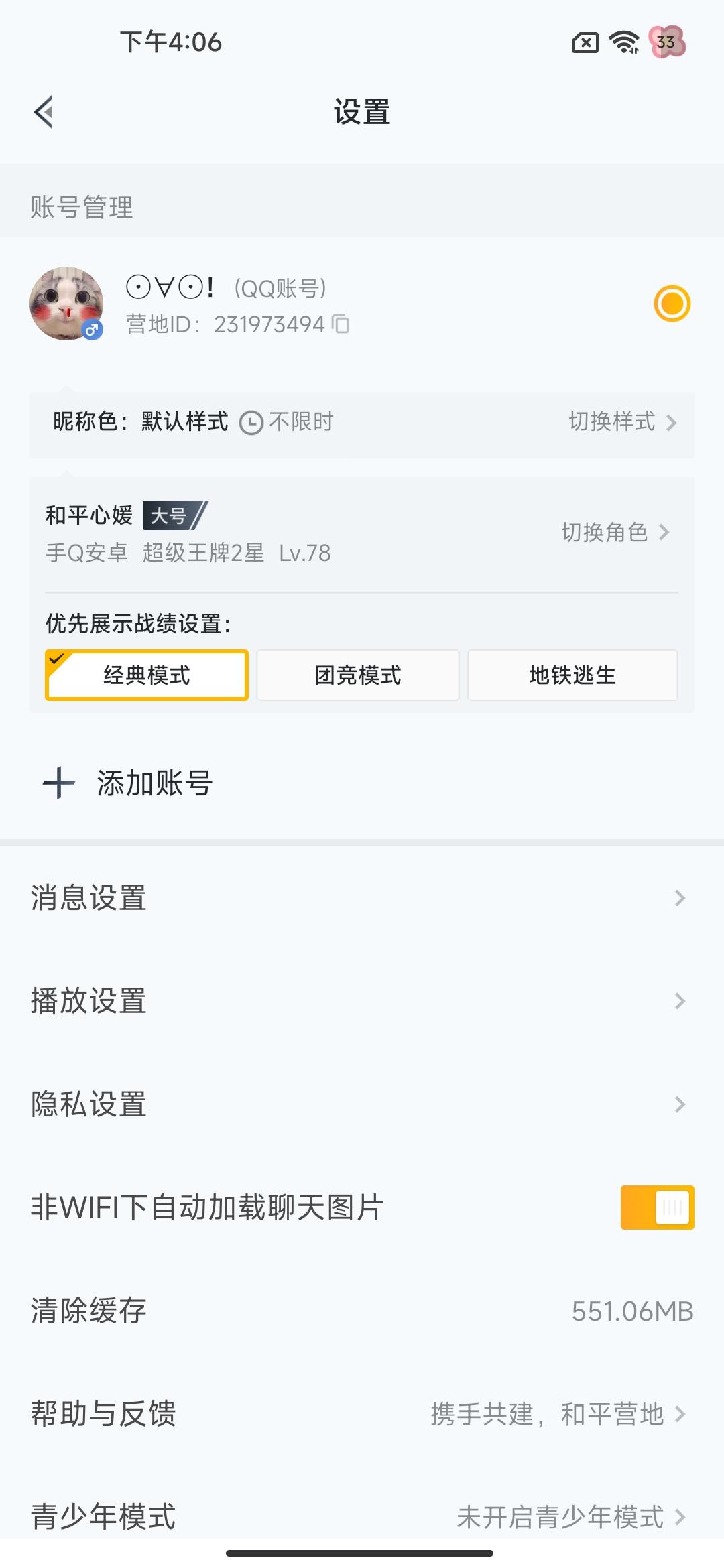
Task: Tap the male gender icon on avatar
Action: pyautogui.click(x=93, y=329)
